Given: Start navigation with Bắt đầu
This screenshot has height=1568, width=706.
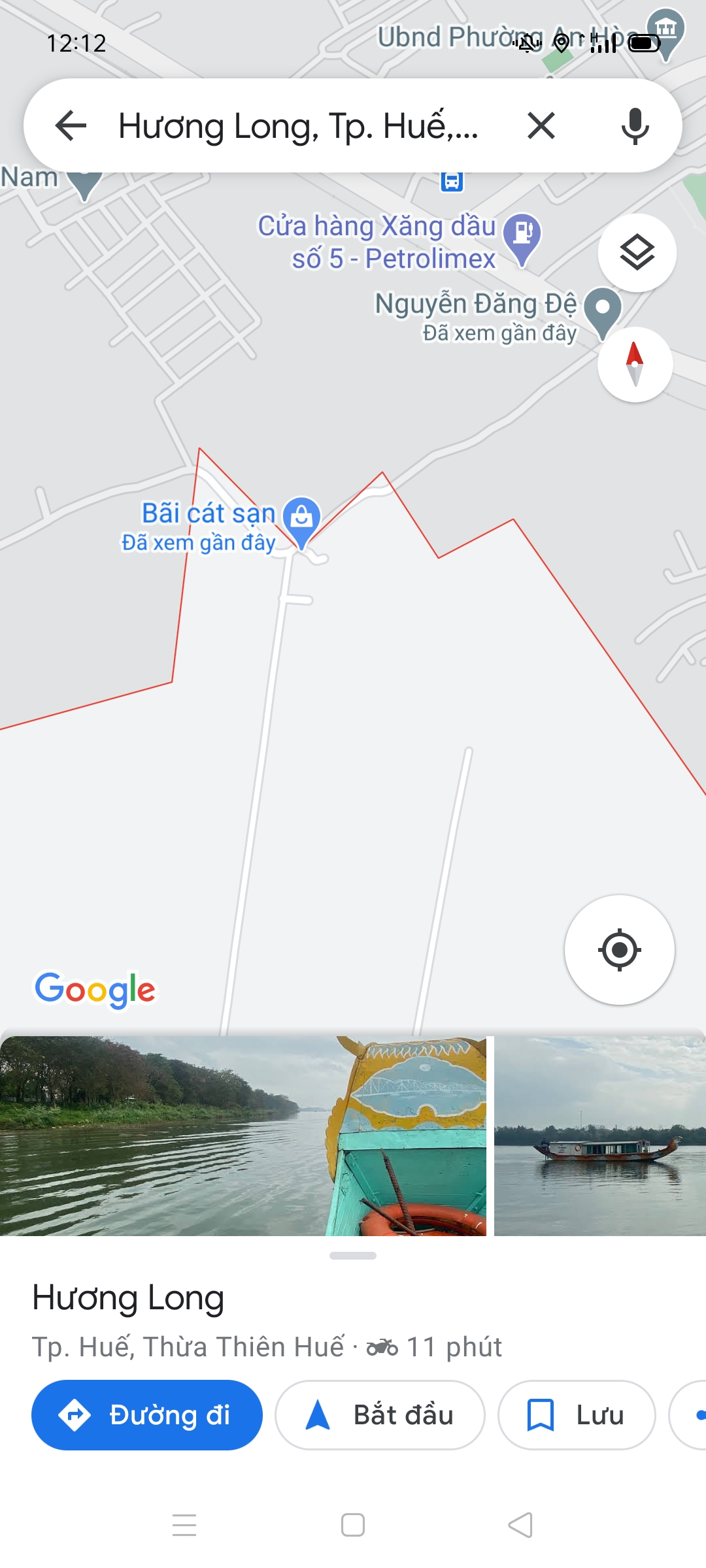Looking at the screenshot, I should tap(380, 1415).
